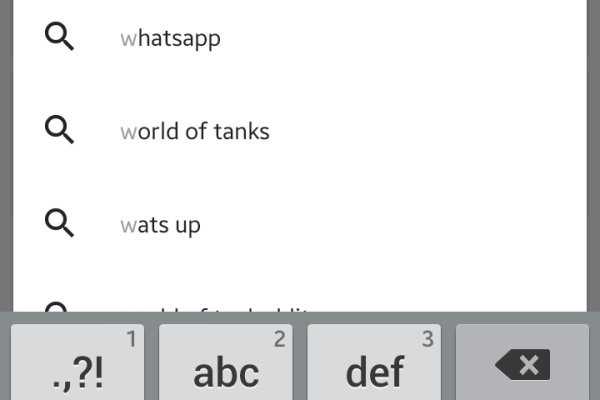Tap the def keyboard key
This screenshot has height=400, width=600.
[374, 364]
